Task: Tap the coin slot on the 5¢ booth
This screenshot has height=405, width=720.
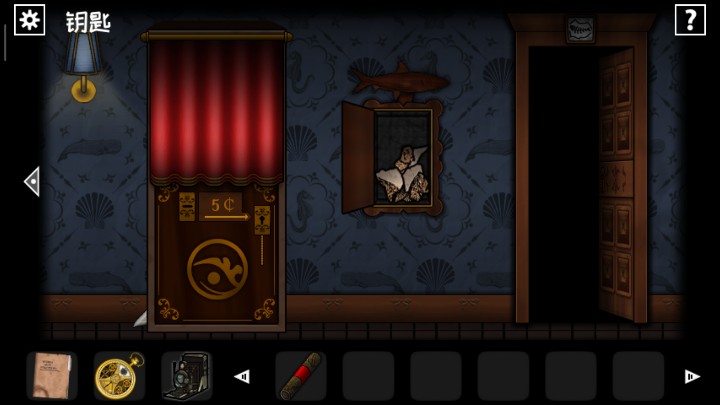Action: pos(187,207)
